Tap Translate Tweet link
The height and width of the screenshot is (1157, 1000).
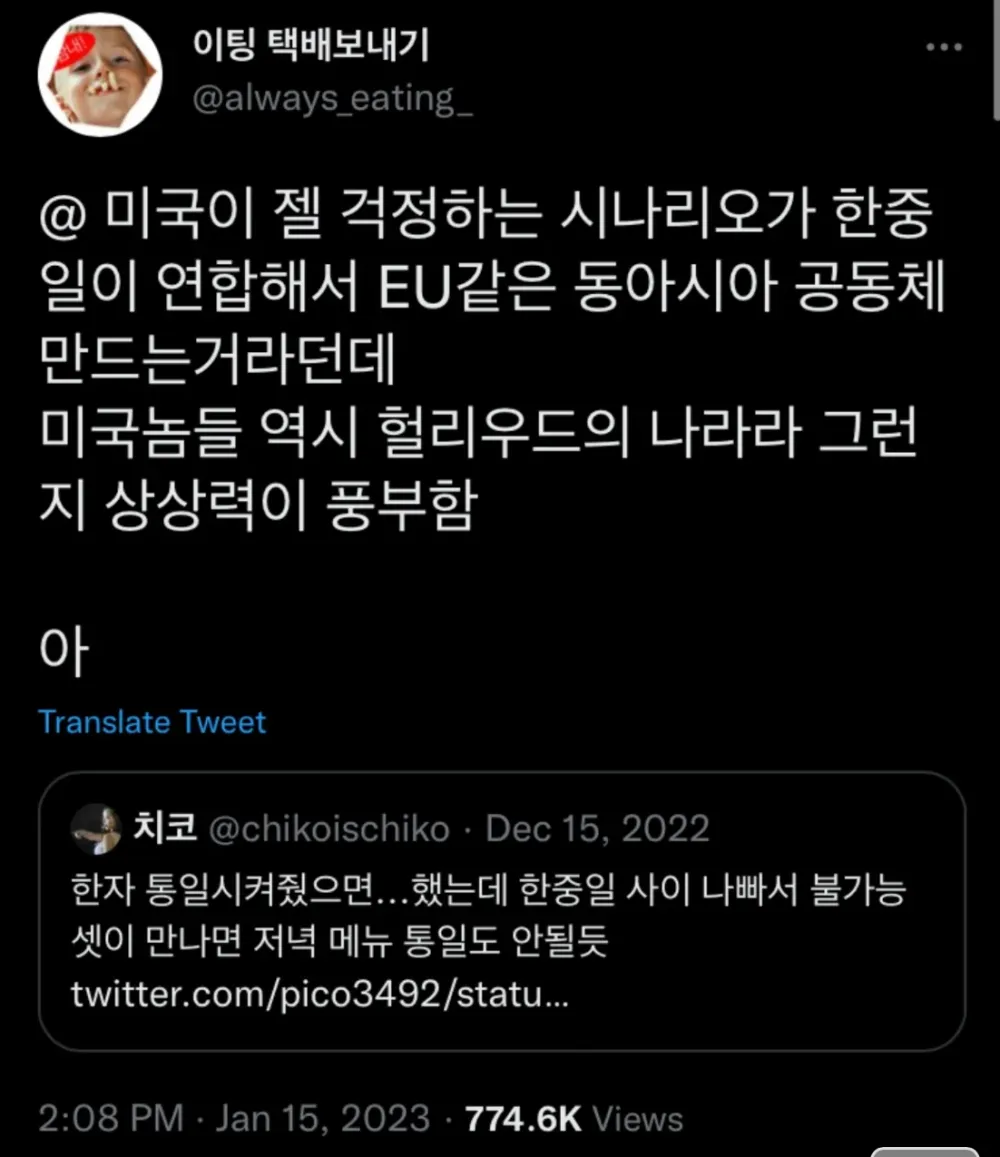point(152,722)
